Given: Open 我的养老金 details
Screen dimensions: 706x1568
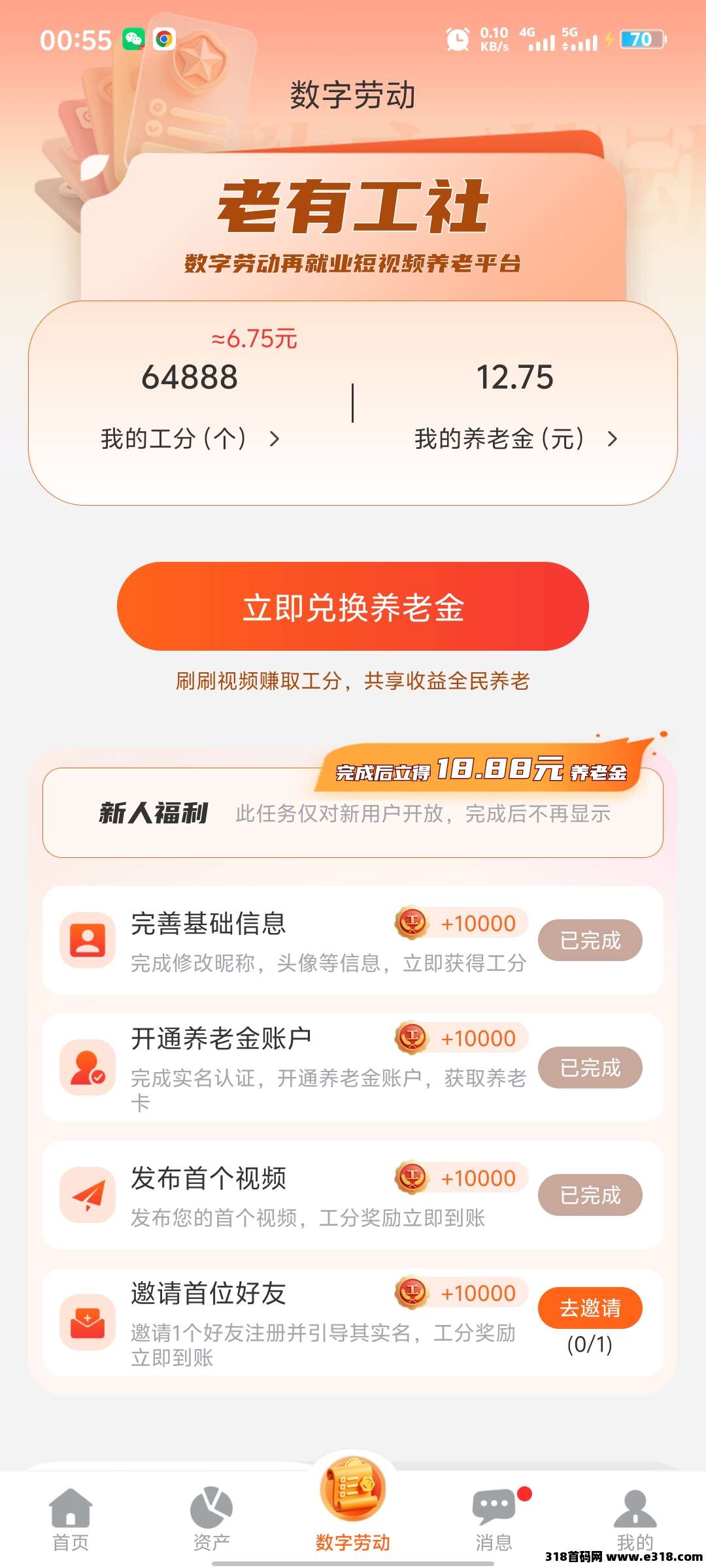Looking at the screenshot, I should 515,438.
